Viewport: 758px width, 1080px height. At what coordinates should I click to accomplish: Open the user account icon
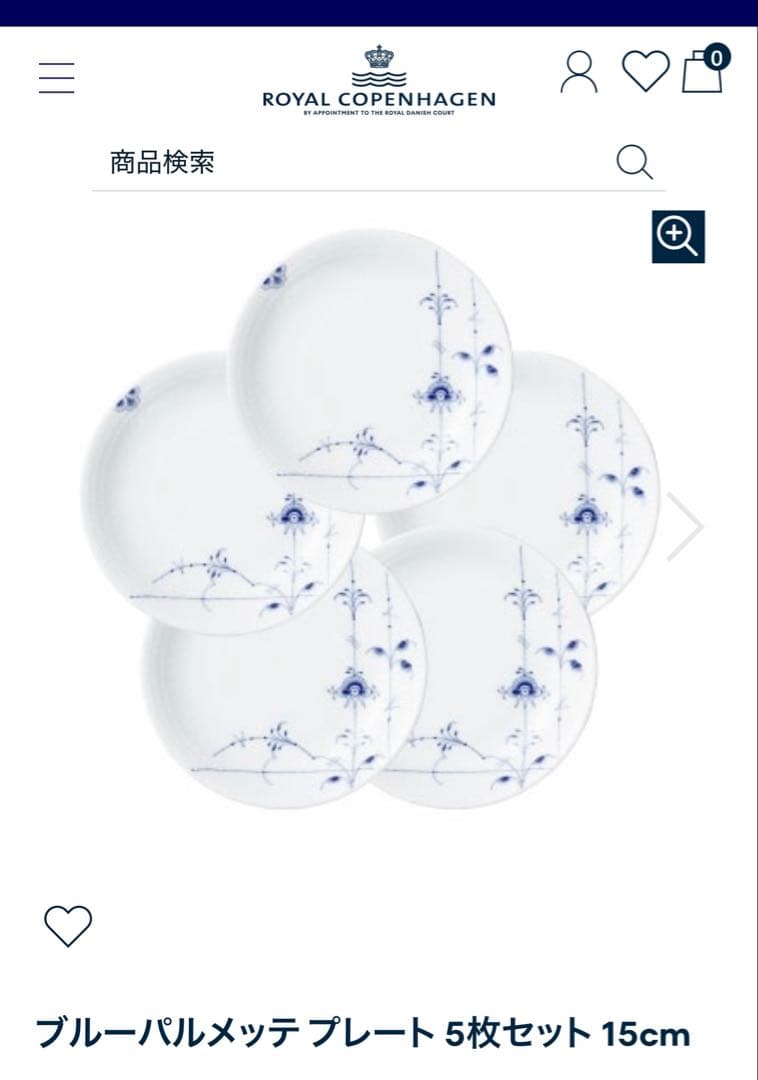coord(579,73)
